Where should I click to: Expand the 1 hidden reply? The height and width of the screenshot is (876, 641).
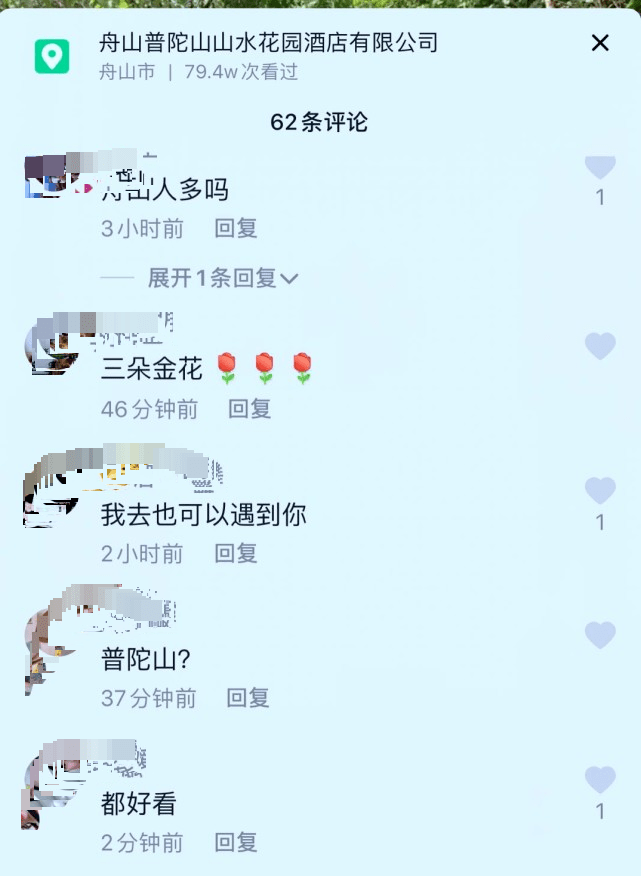point(222,279)
